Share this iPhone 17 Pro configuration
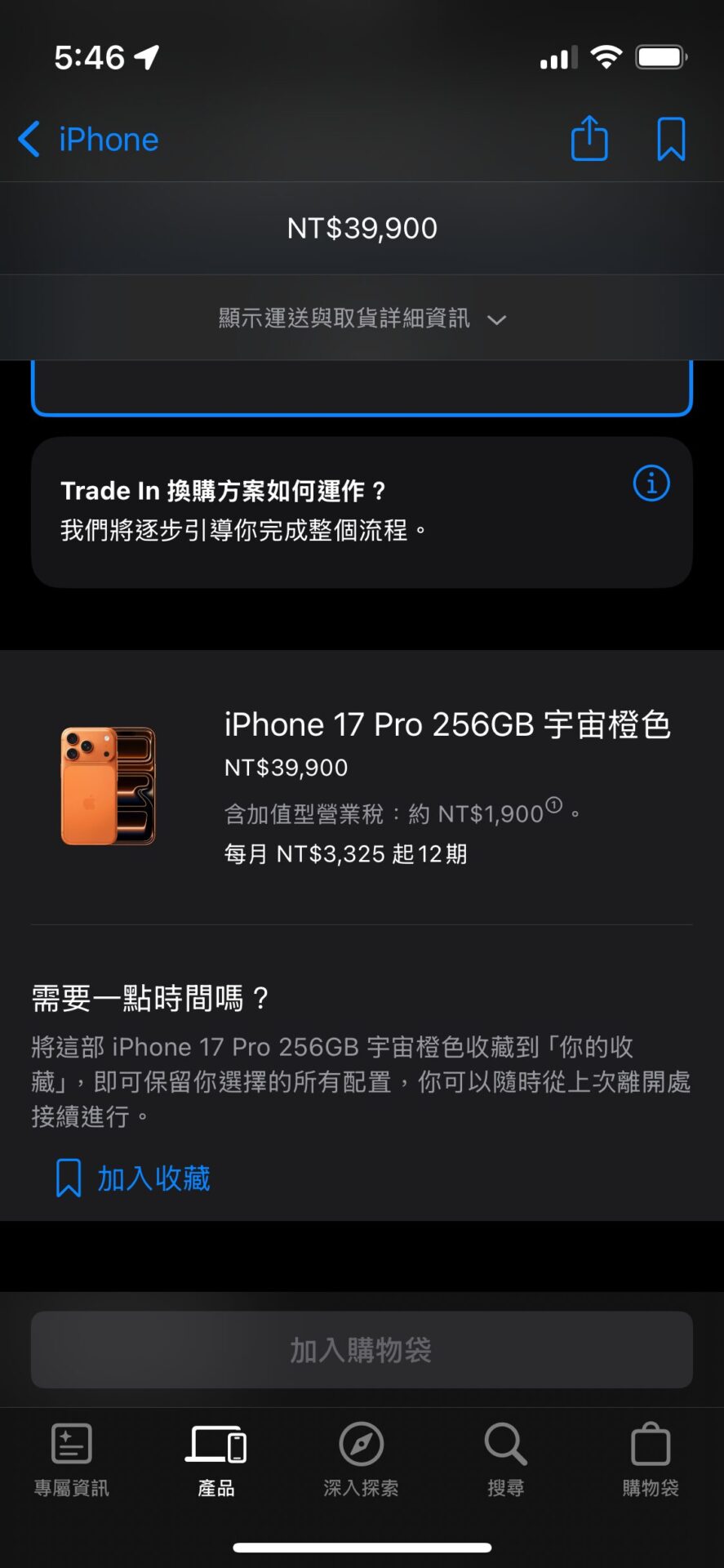This screenshot has width=724, height=1568. coord(589,139)
